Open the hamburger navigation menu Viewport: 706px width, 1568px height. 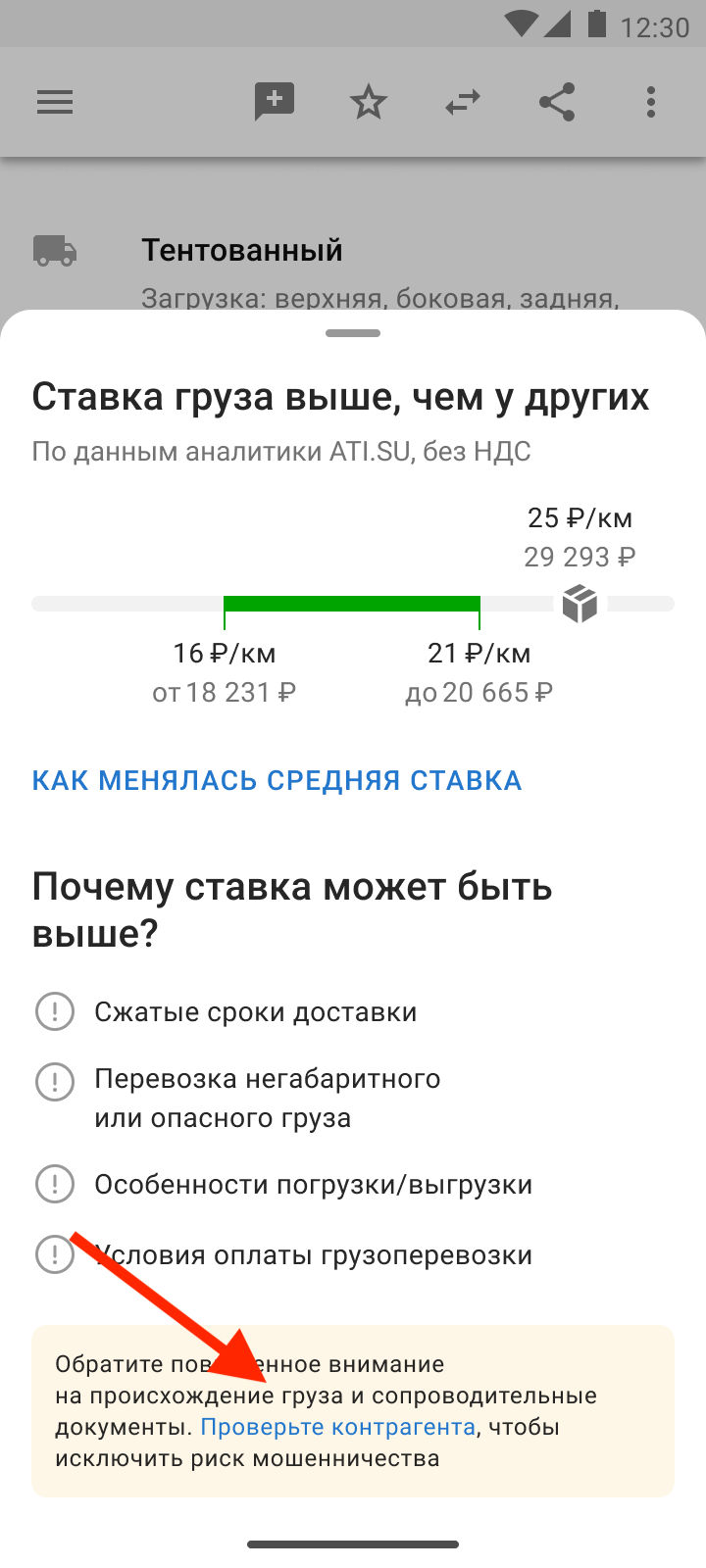pyautogui.click(x=55, y=102)
